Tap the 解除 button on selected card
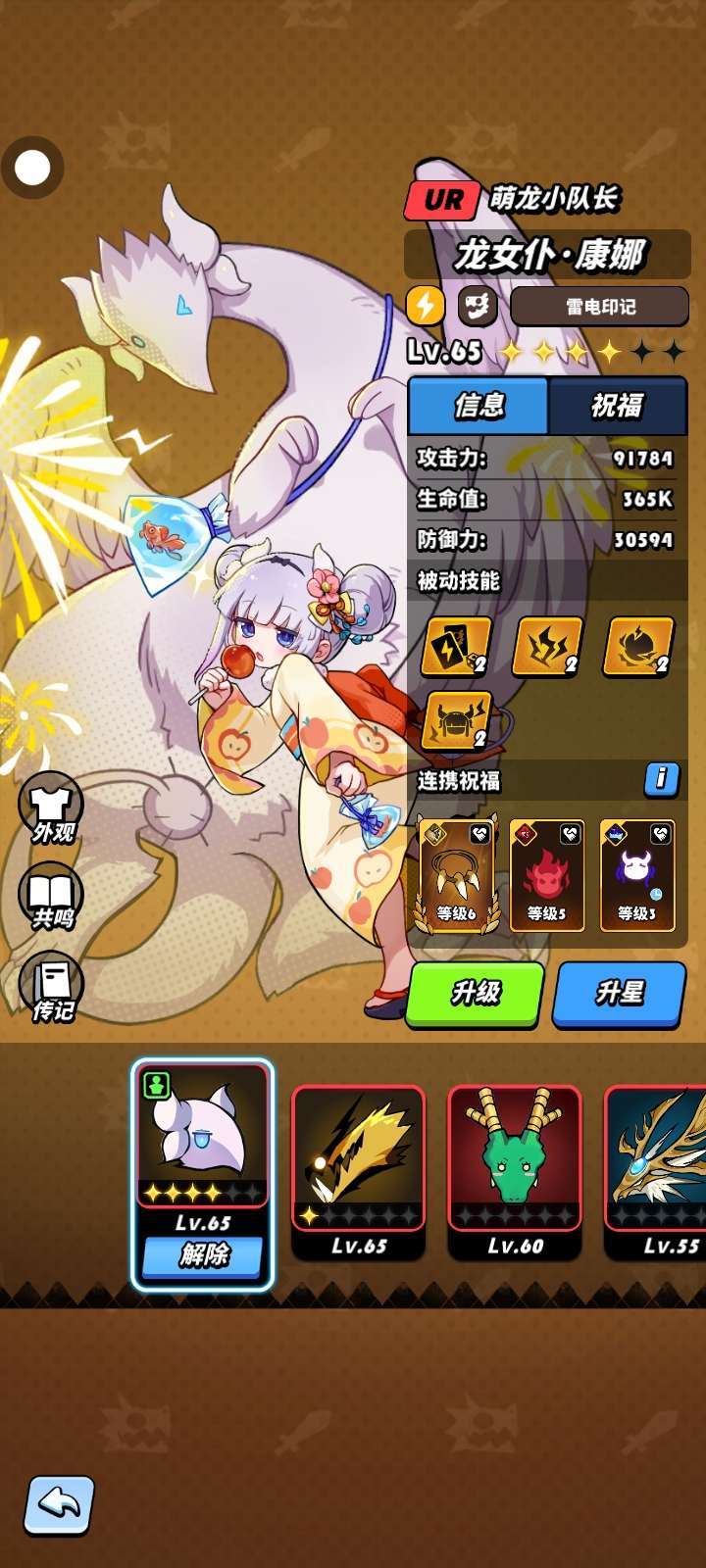The width and height of the screenshot is (706, 1568). tap(202, 1255)
